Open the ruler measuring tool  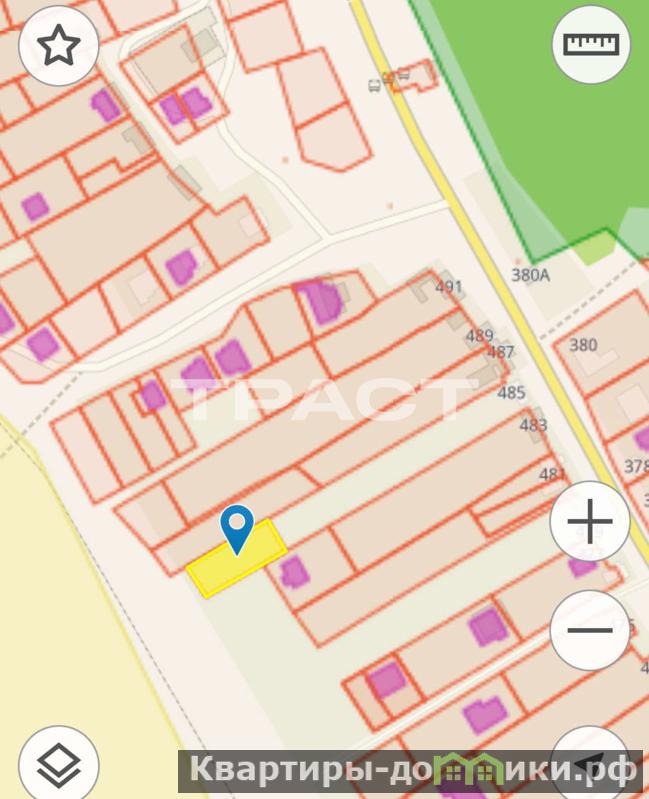click(591, 45)
